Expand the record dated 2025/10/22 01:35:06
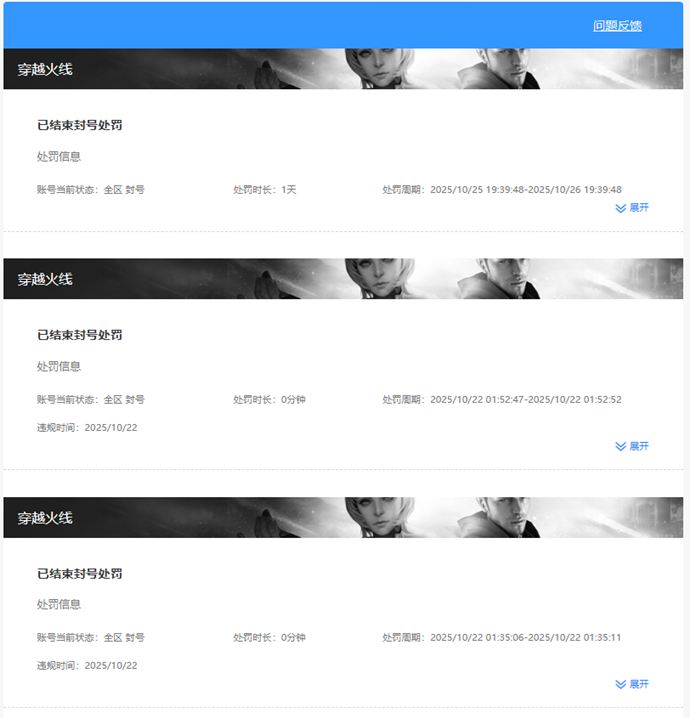Viewport: 690px width, 718px height. coord(632,684)
